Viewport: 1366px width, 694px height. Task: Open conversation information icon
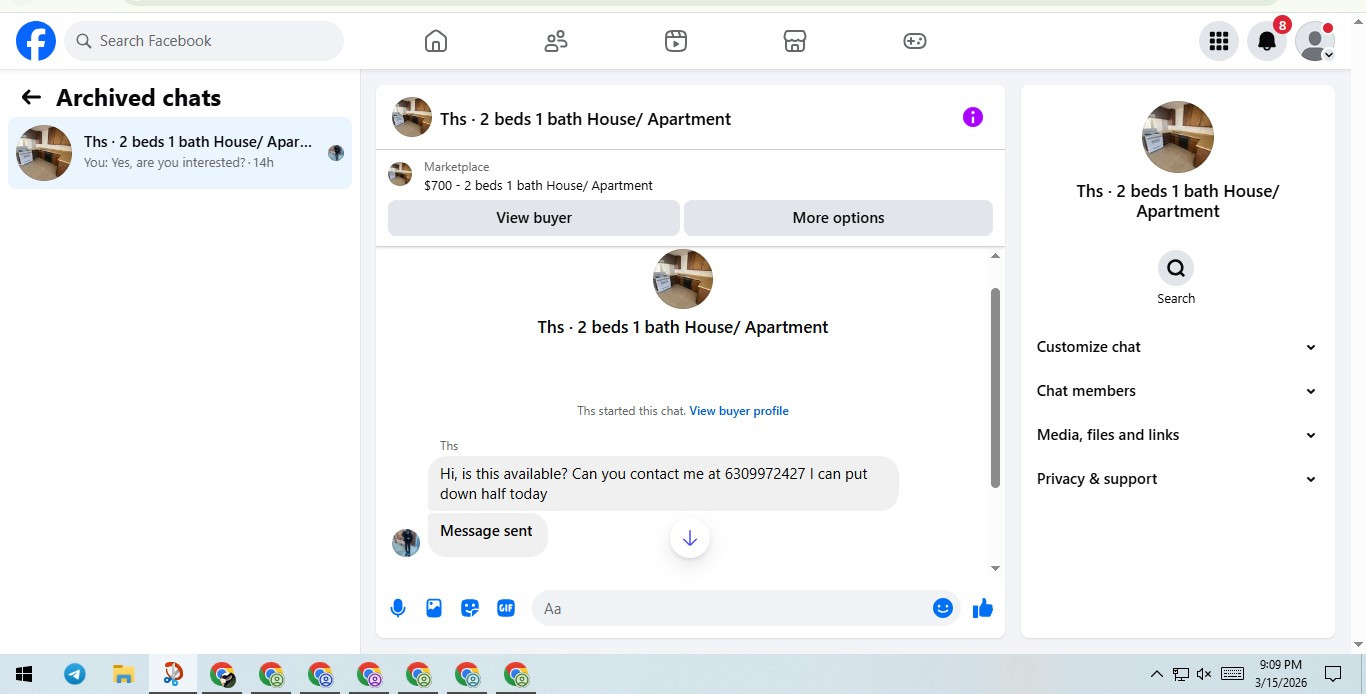pos(973,118)
